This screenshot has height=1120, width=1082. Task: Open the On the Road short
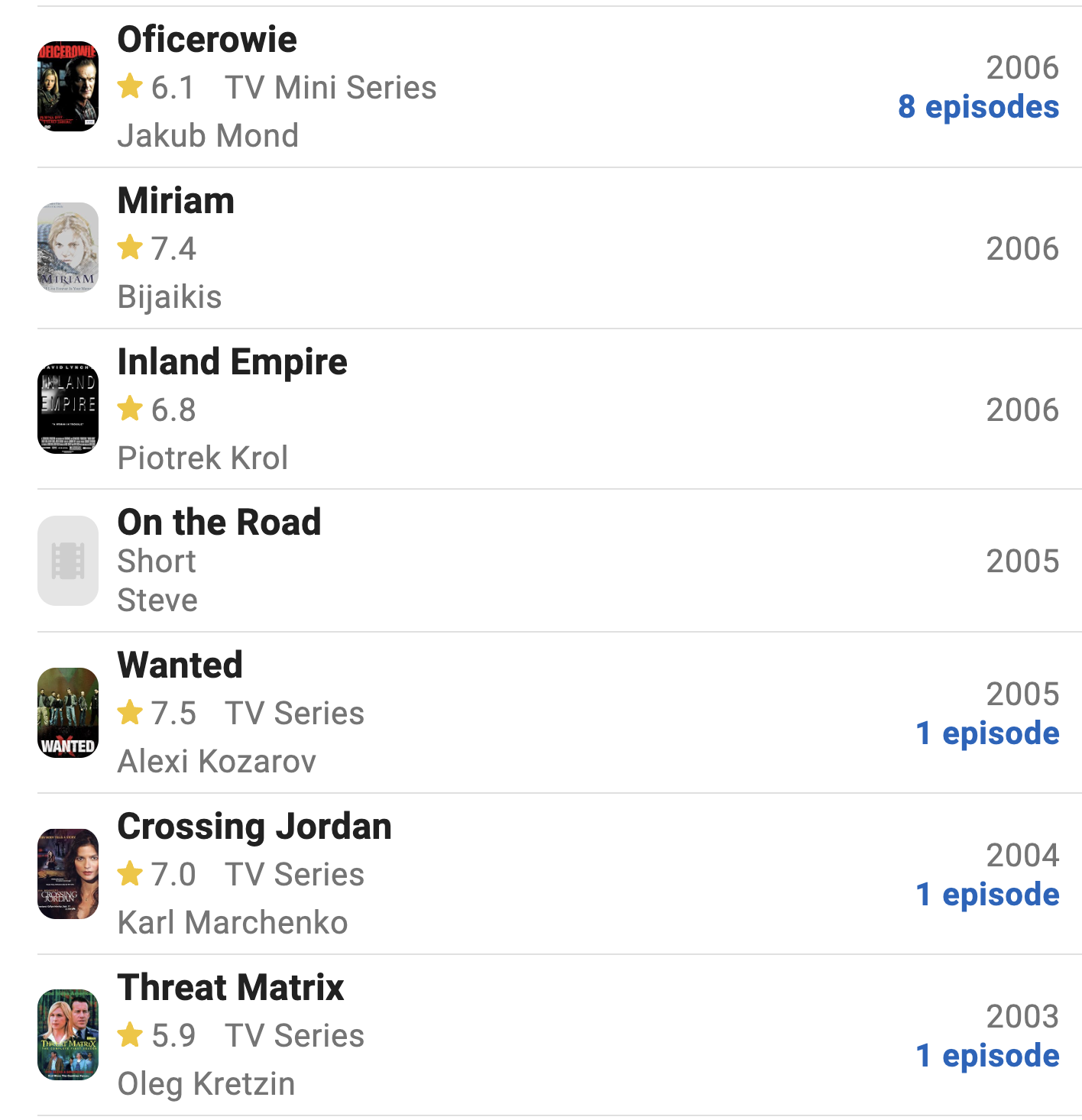(219, 523)
